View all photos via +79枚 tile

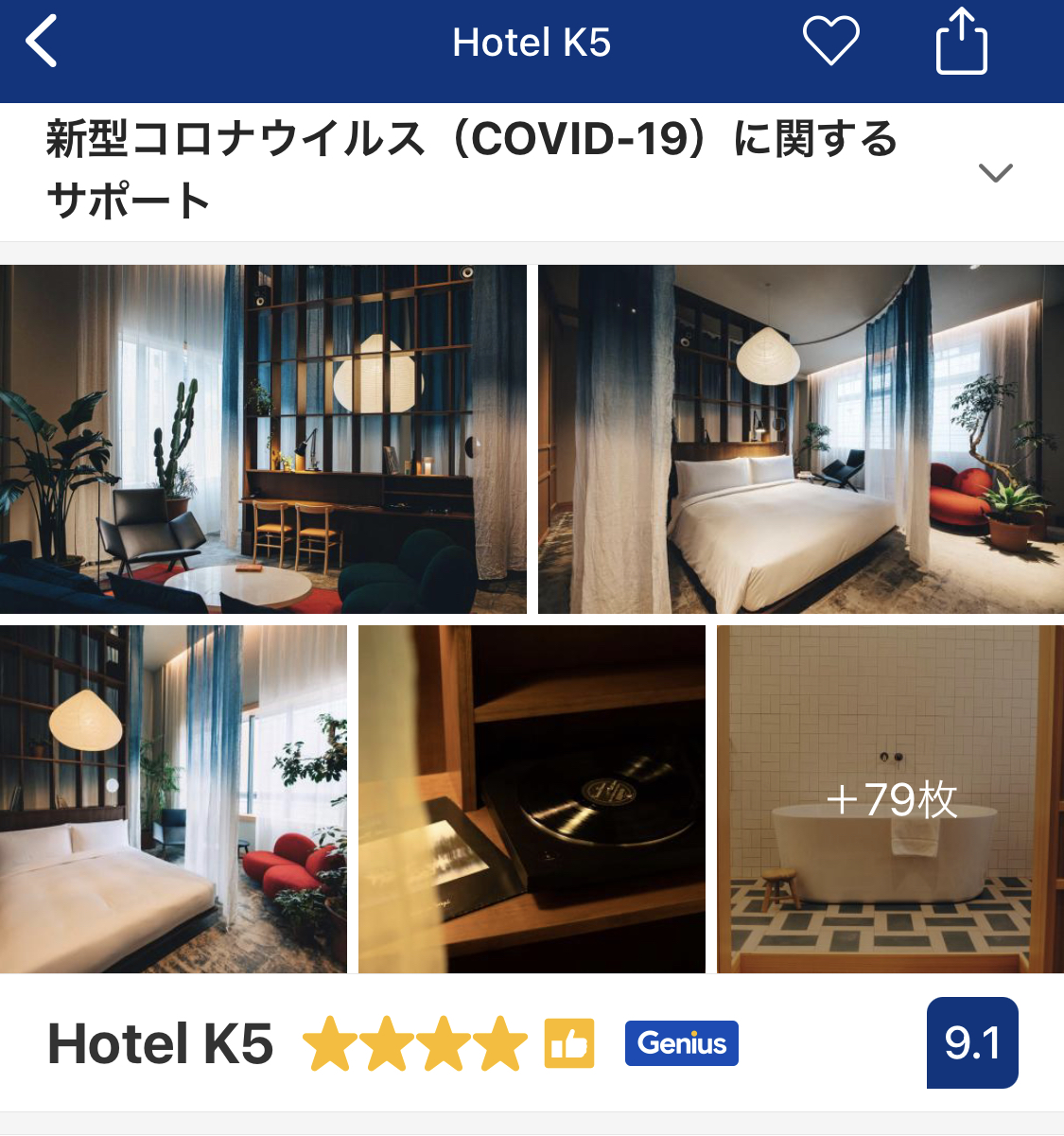[890, 799]
